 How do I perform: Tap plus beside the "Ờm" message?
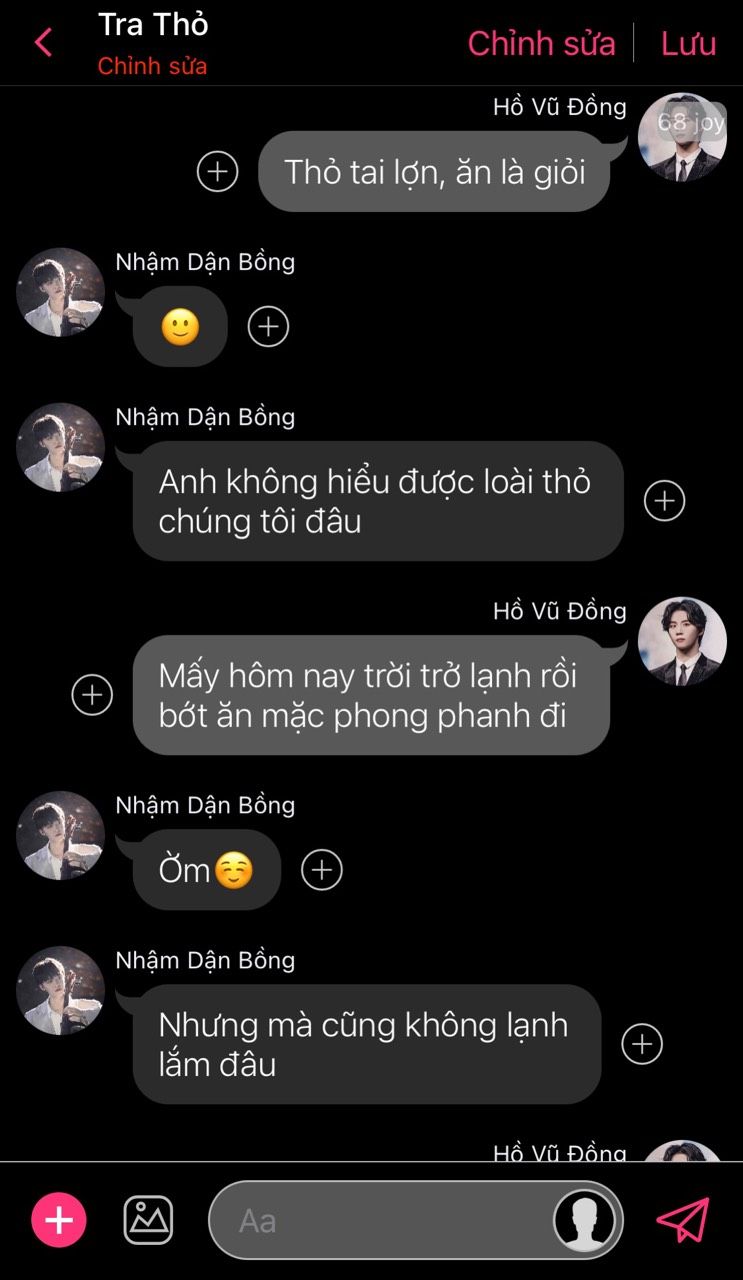tap(322, 869)
